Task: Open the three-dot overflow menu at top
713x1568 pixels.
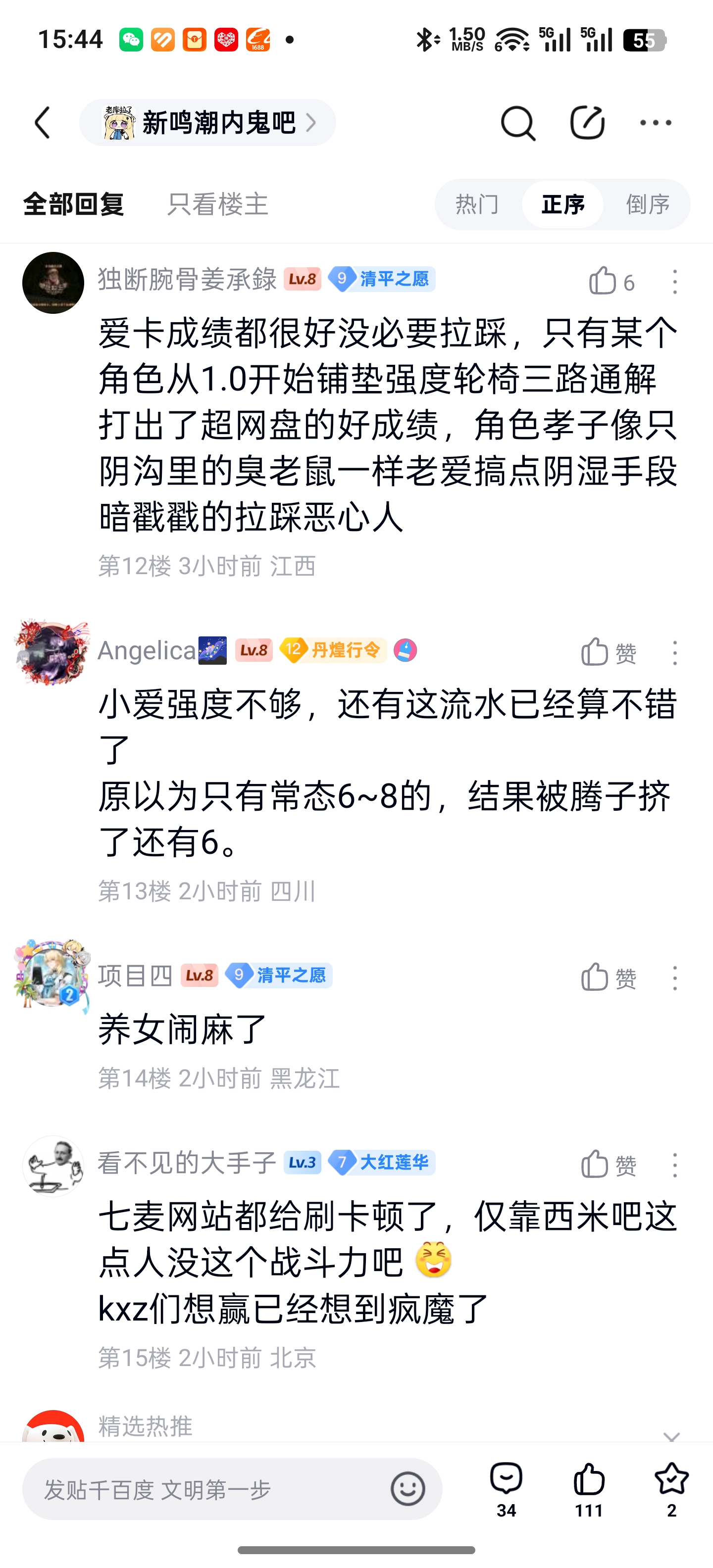Action: point(656,122)
